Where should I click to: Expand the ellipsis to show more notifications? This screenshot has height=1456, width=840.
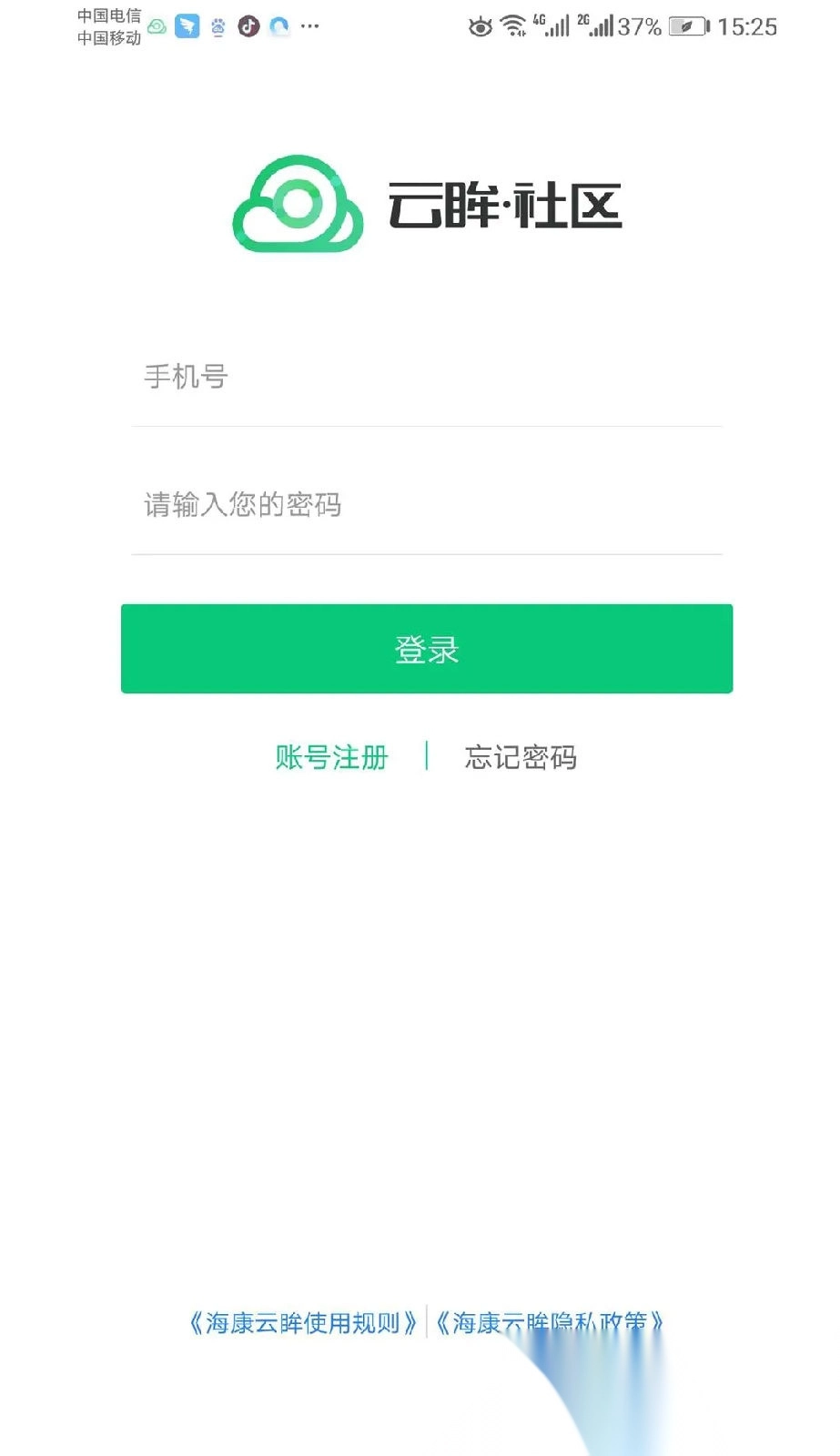coord(310,27)
